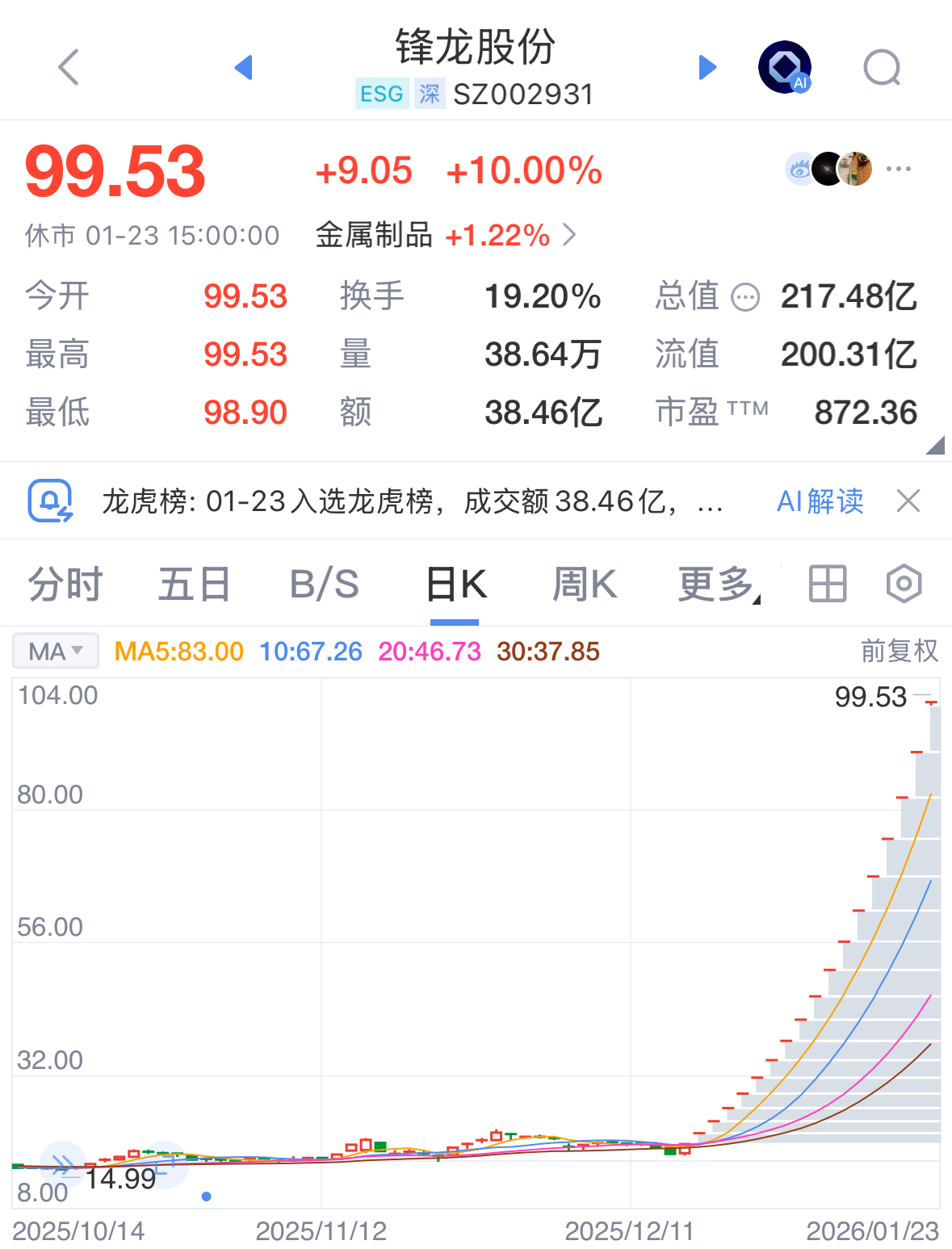
Task: Switch to the 周K tab
Action: pos(583,583)
